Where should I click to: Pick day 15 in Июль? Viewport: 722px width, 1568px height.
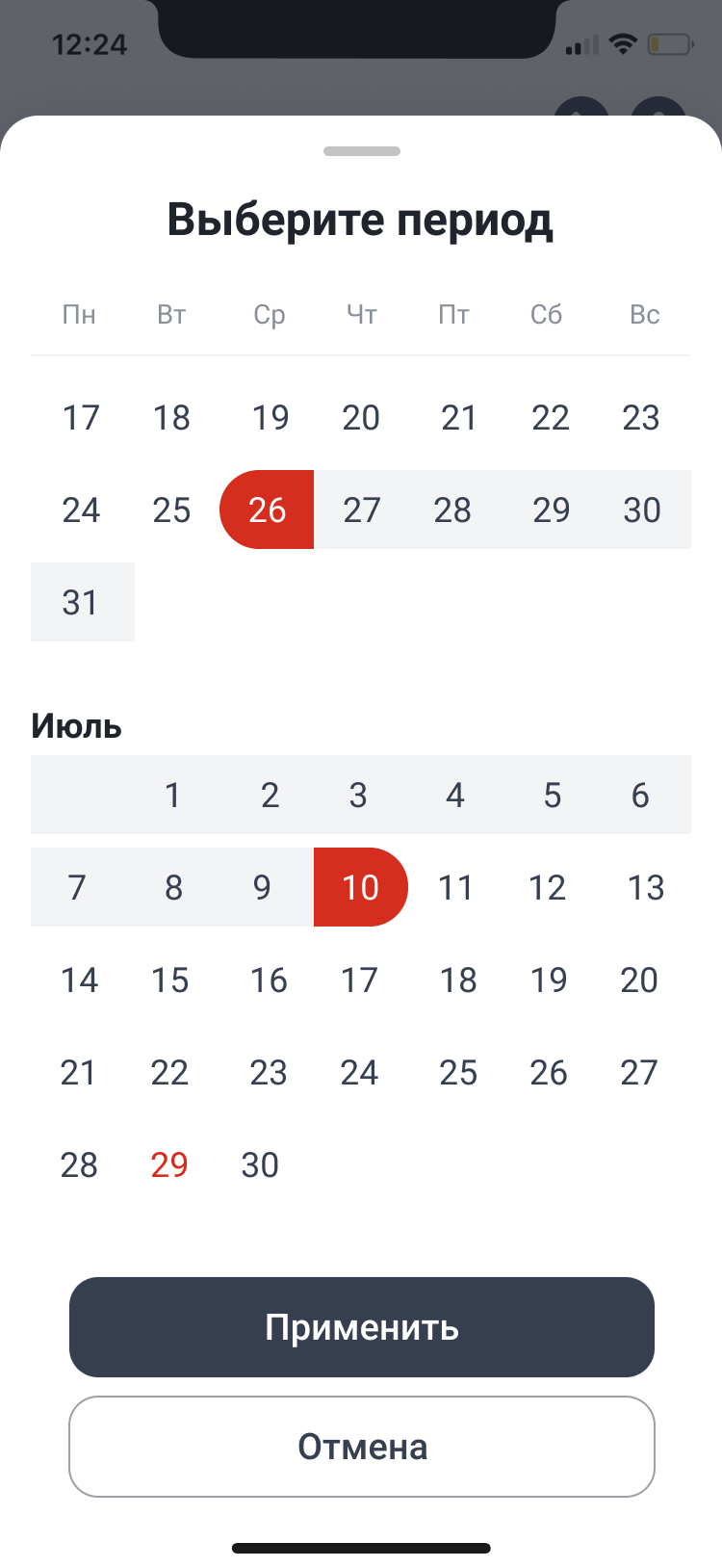pos(170,980)
